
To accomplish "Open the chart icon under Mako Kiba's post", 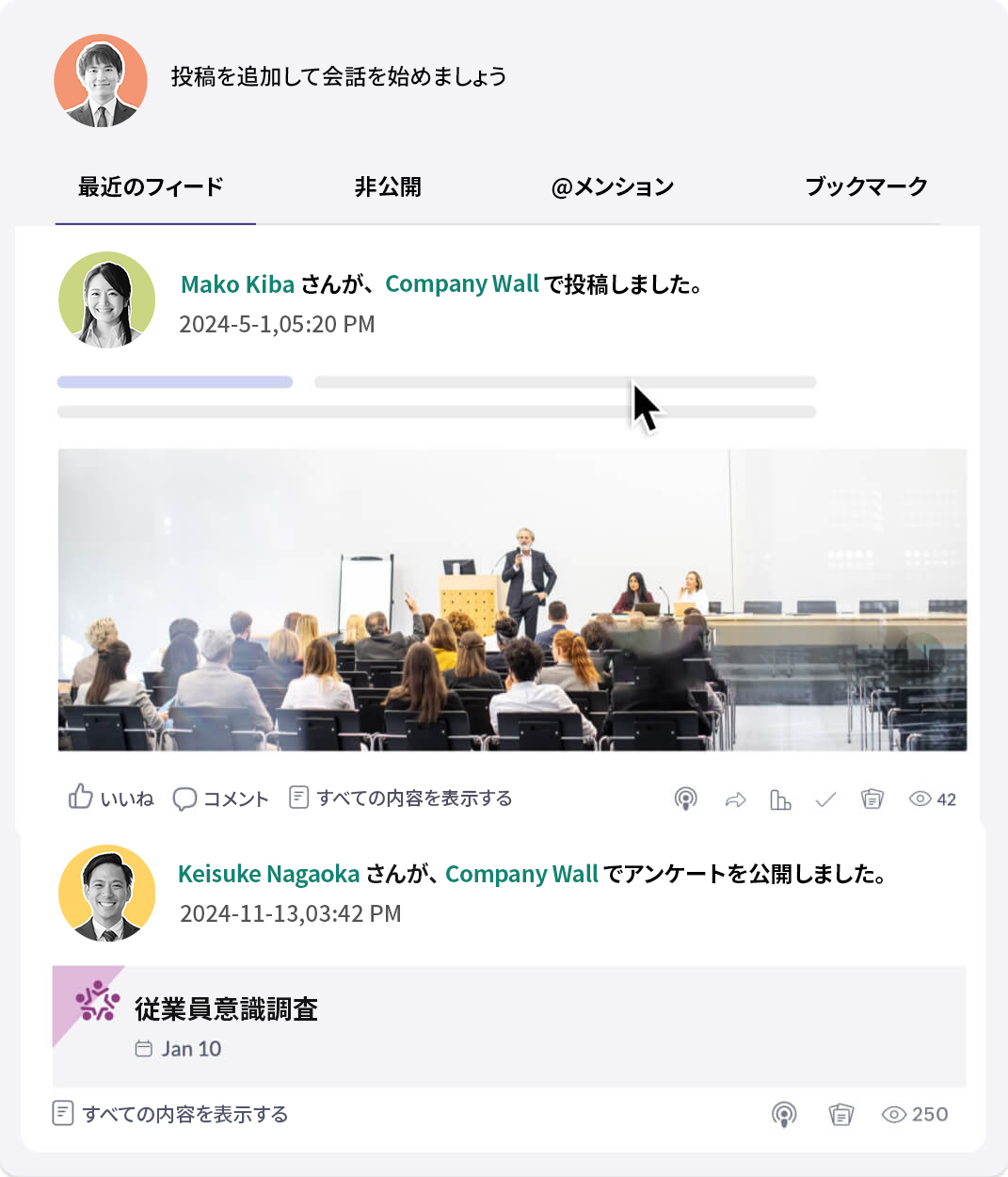I will [780, 799].
